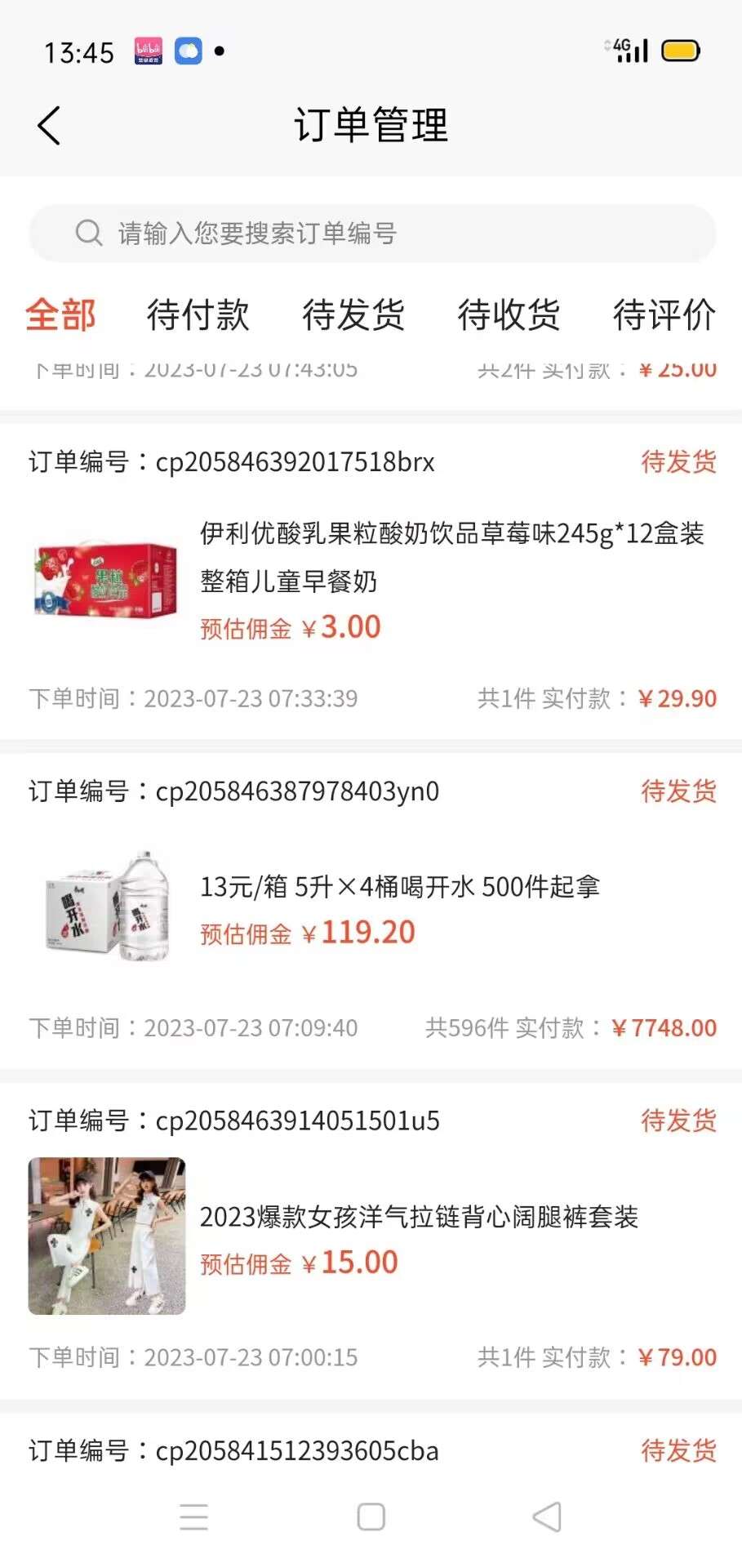The width and height of the screenshot is (742, 1568).
Task: Go back from 订单管理 page
Action: coord(49,126)
